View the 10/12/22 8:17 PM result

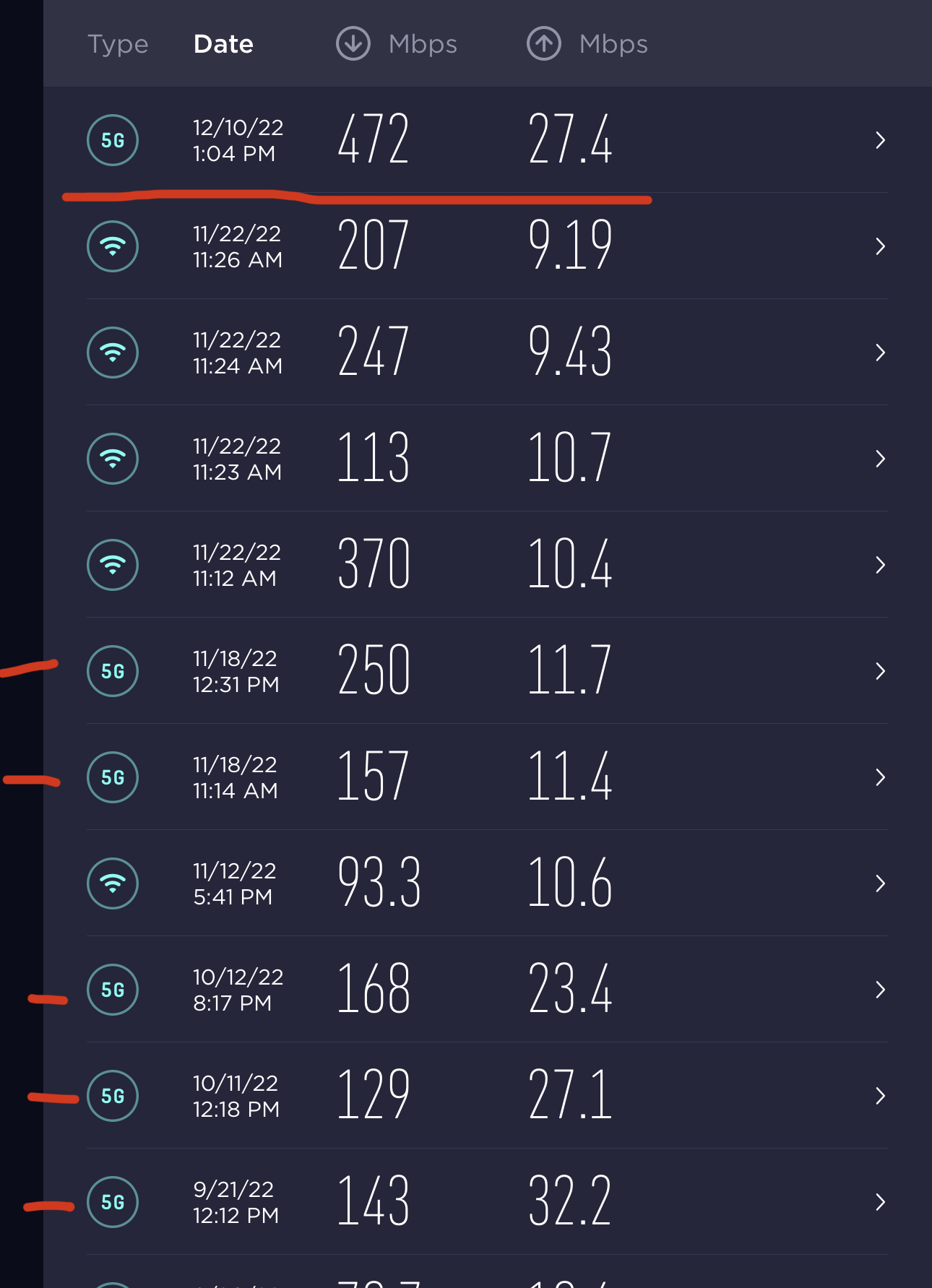point(488,990)
